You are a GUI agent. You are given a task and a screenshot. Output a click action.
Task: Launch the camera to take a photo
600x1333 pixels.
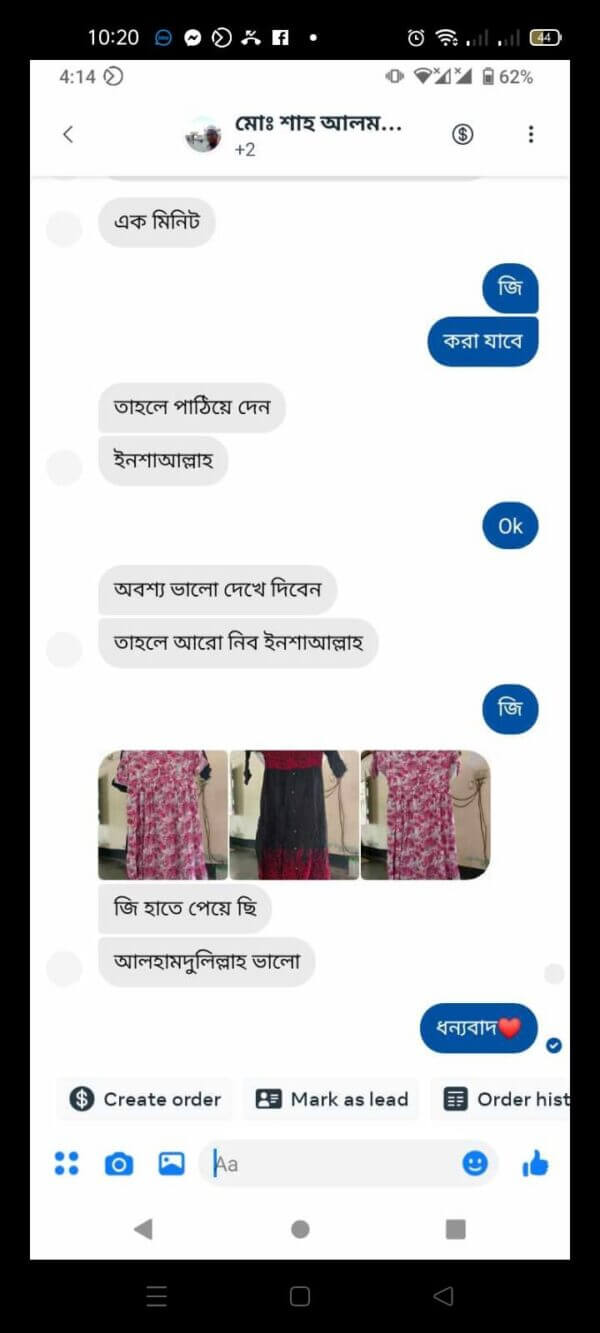click(x=119, y=1163)
